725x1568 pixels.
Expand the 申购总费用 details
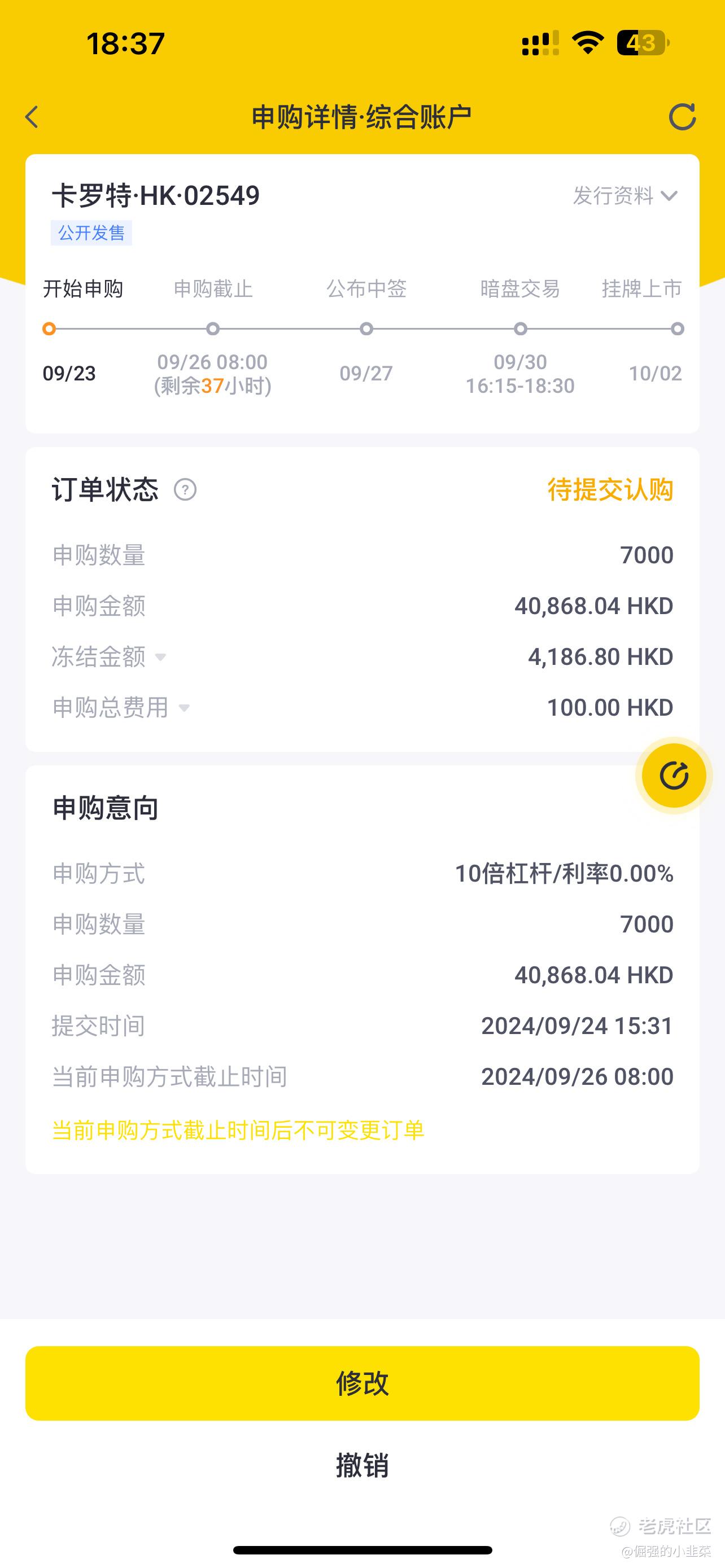pyautogui.click(x=121, y=708)
